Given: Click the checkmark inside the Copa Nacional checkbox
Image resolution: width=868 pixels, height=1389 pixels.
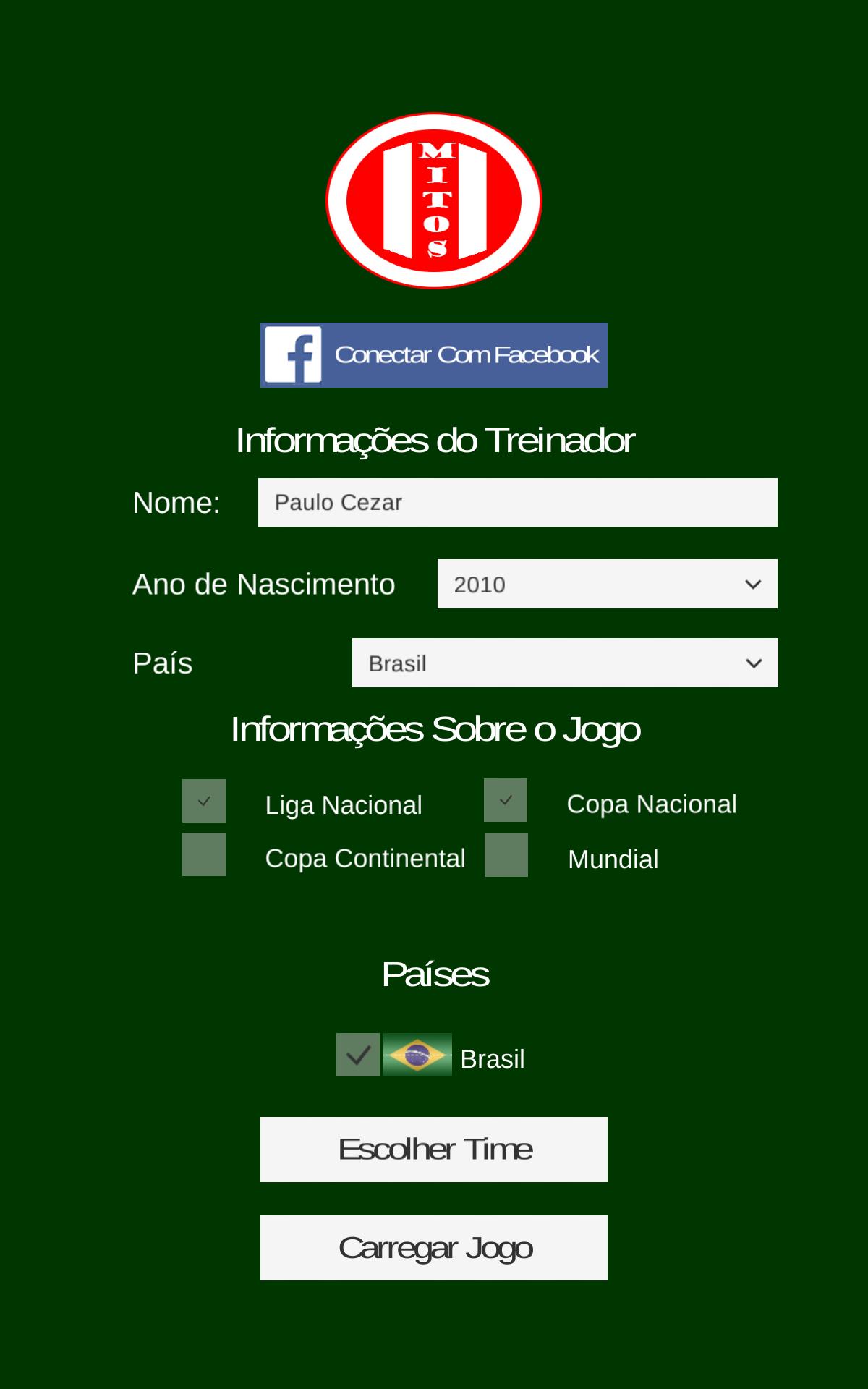Looking at the screenshot, I should pos(505,800).
